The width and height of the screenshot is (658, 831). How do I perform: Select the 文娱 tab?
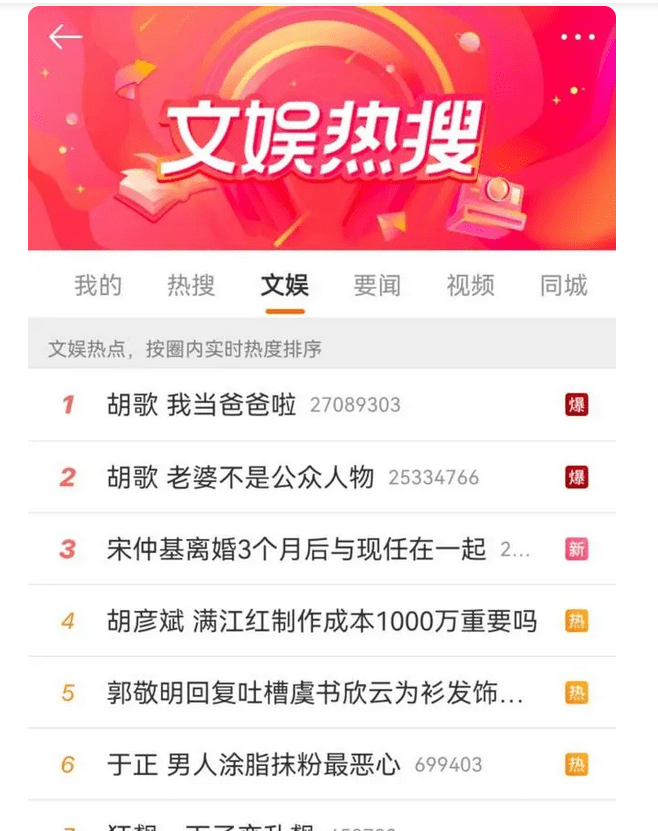284,286
